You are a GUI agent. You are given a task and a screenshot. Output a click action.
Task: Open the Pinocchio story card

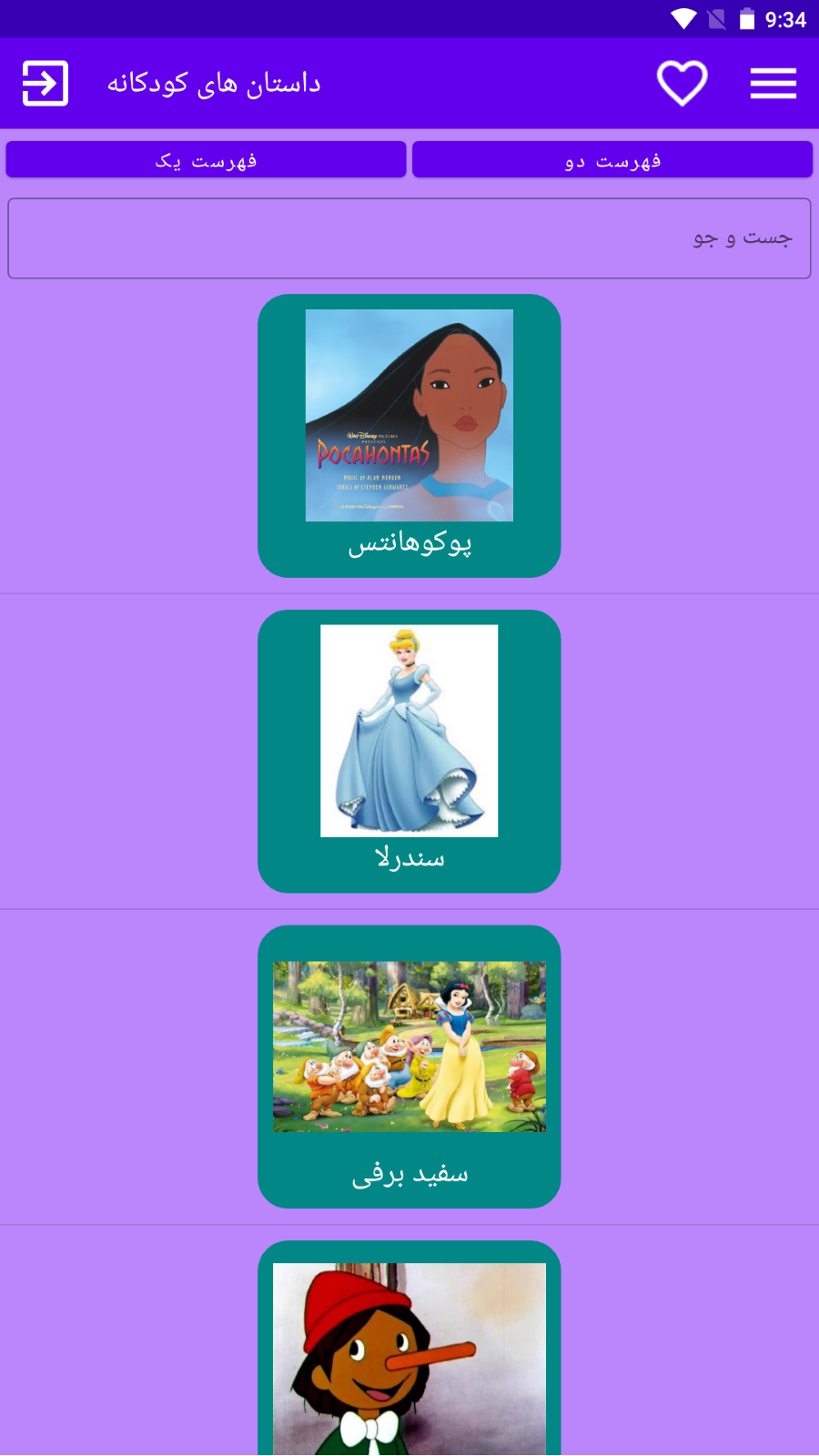click(409, 1356)
